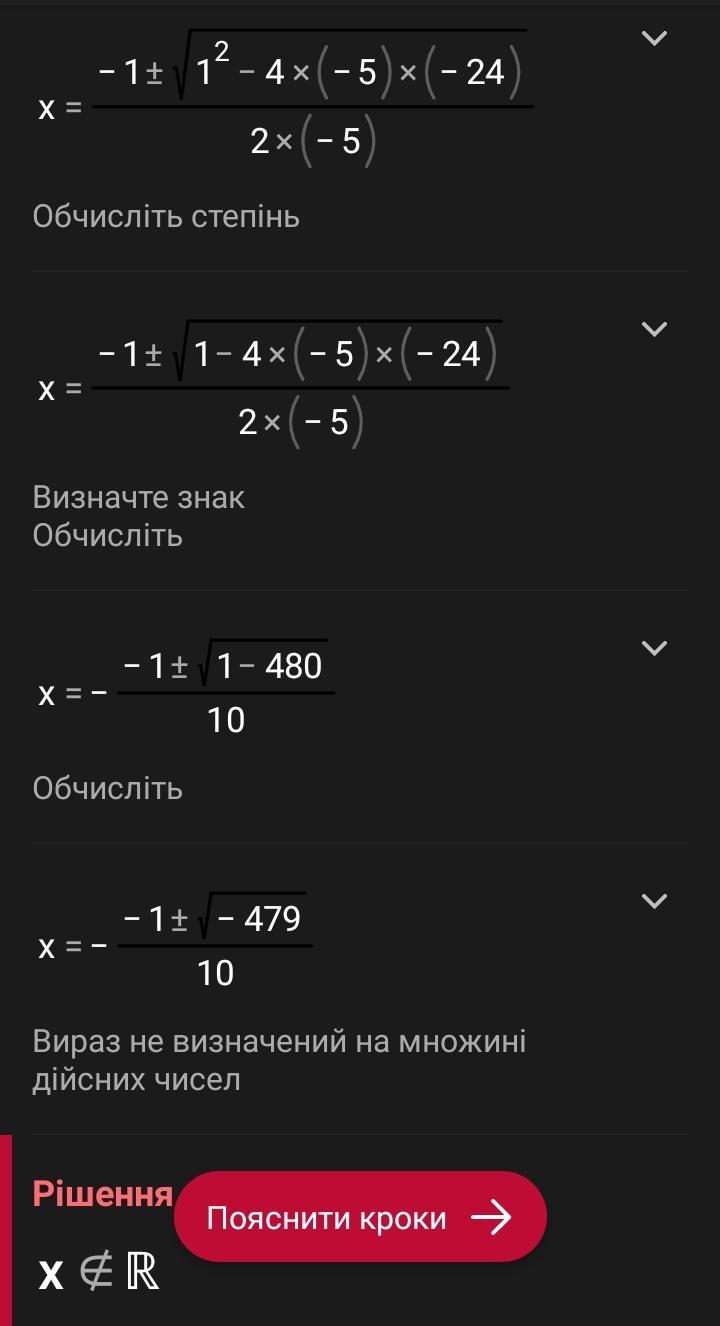Expand the step with square root of −479
The image size is (720, 1326).
point(654,901)
